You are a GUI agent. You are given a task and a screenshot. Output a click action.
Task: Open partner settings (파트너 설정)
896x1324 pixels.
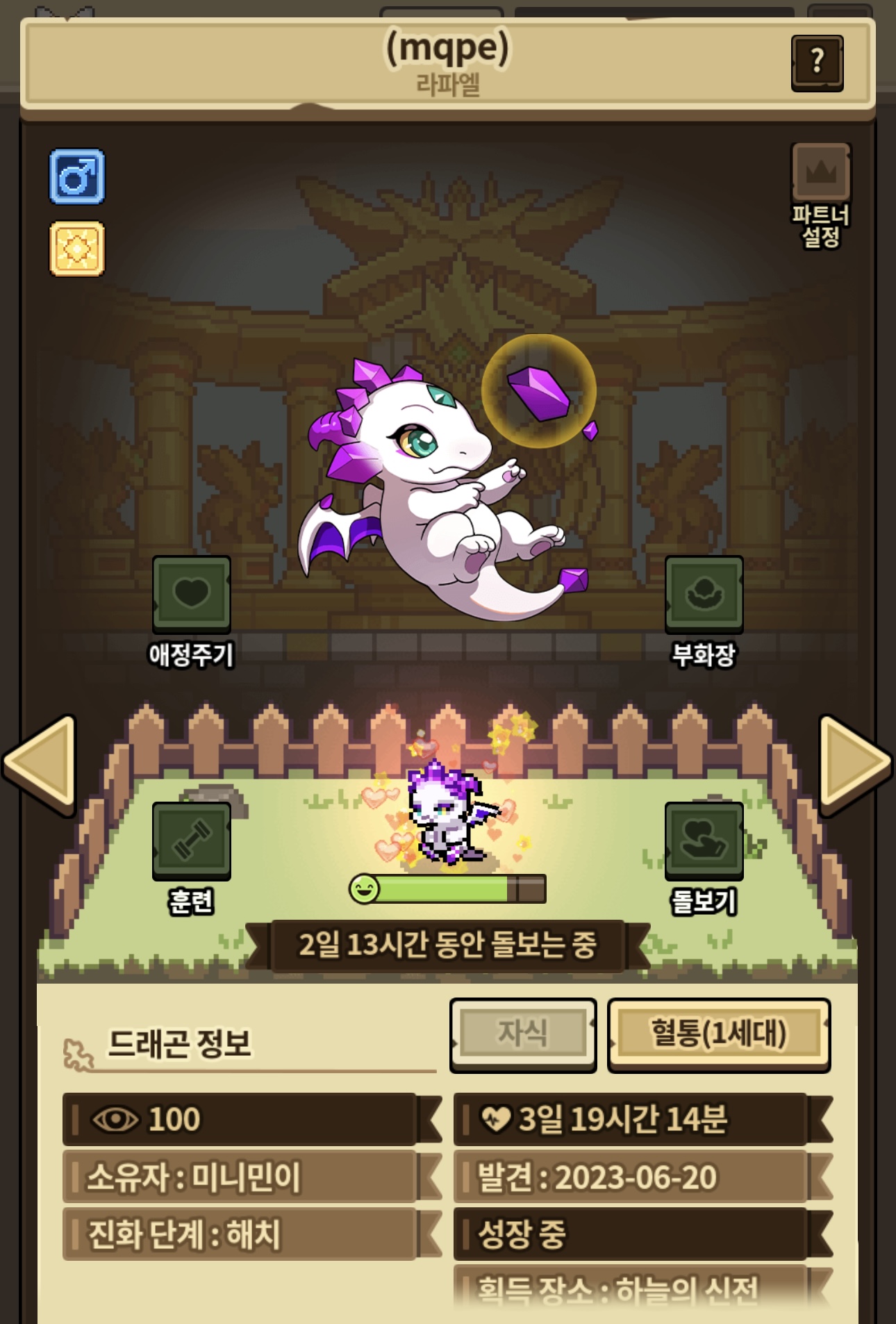[821, 195]
